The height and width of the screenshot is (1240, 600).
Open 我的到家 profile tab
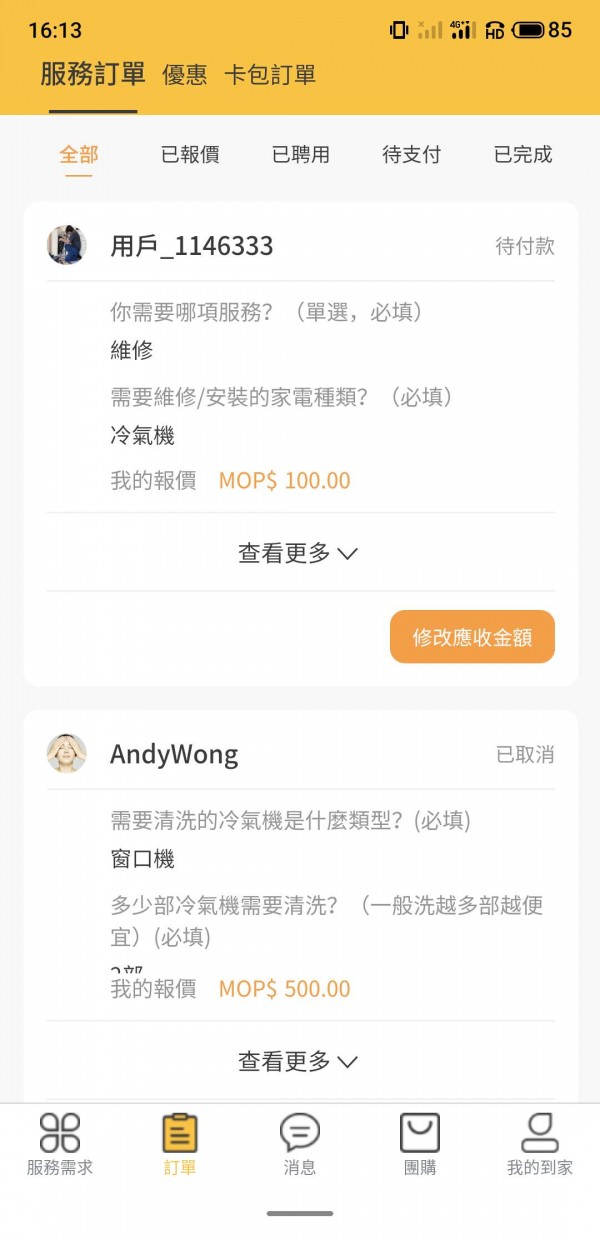tap(540, 1144)
